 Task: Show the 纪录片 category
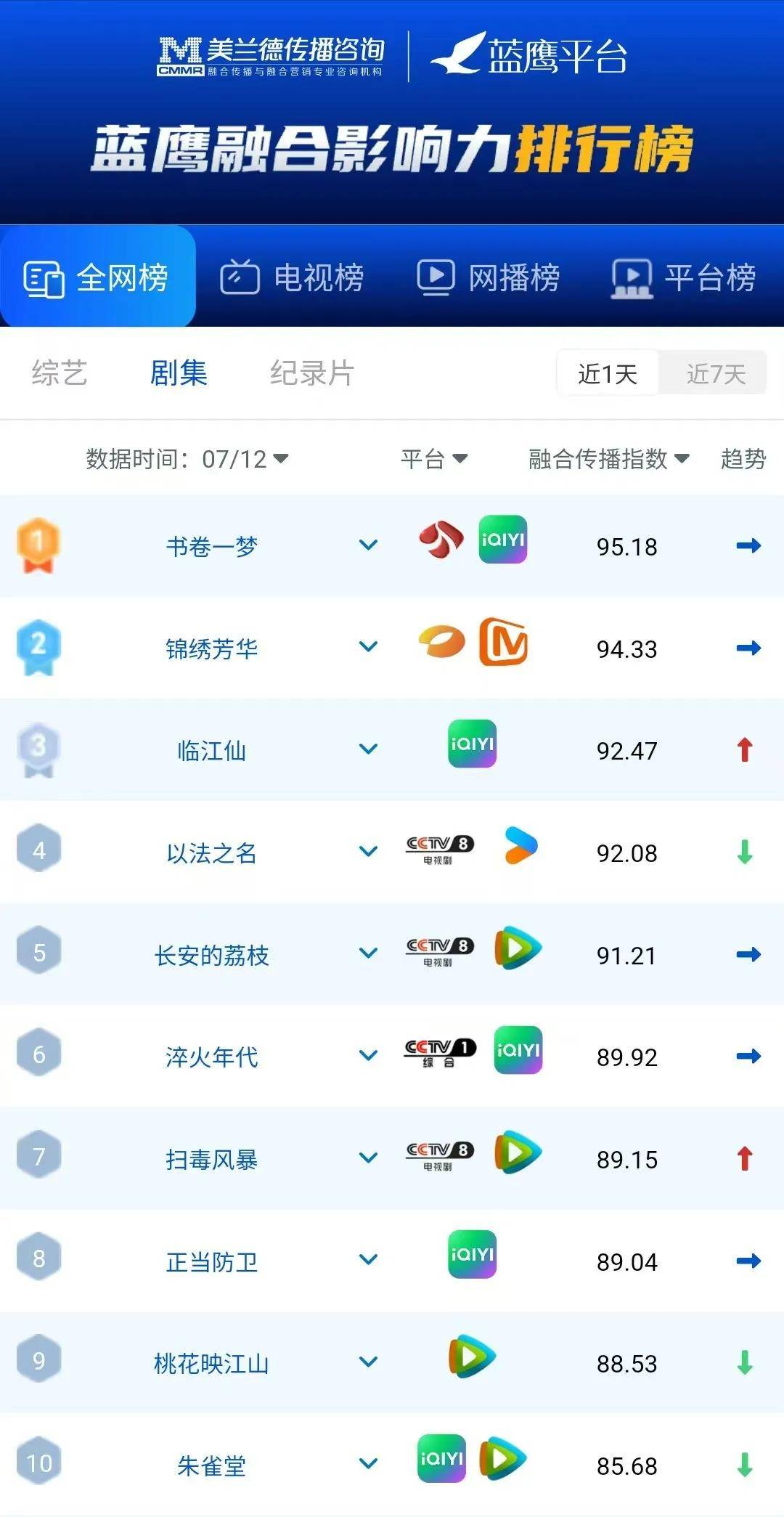point(312,373)
